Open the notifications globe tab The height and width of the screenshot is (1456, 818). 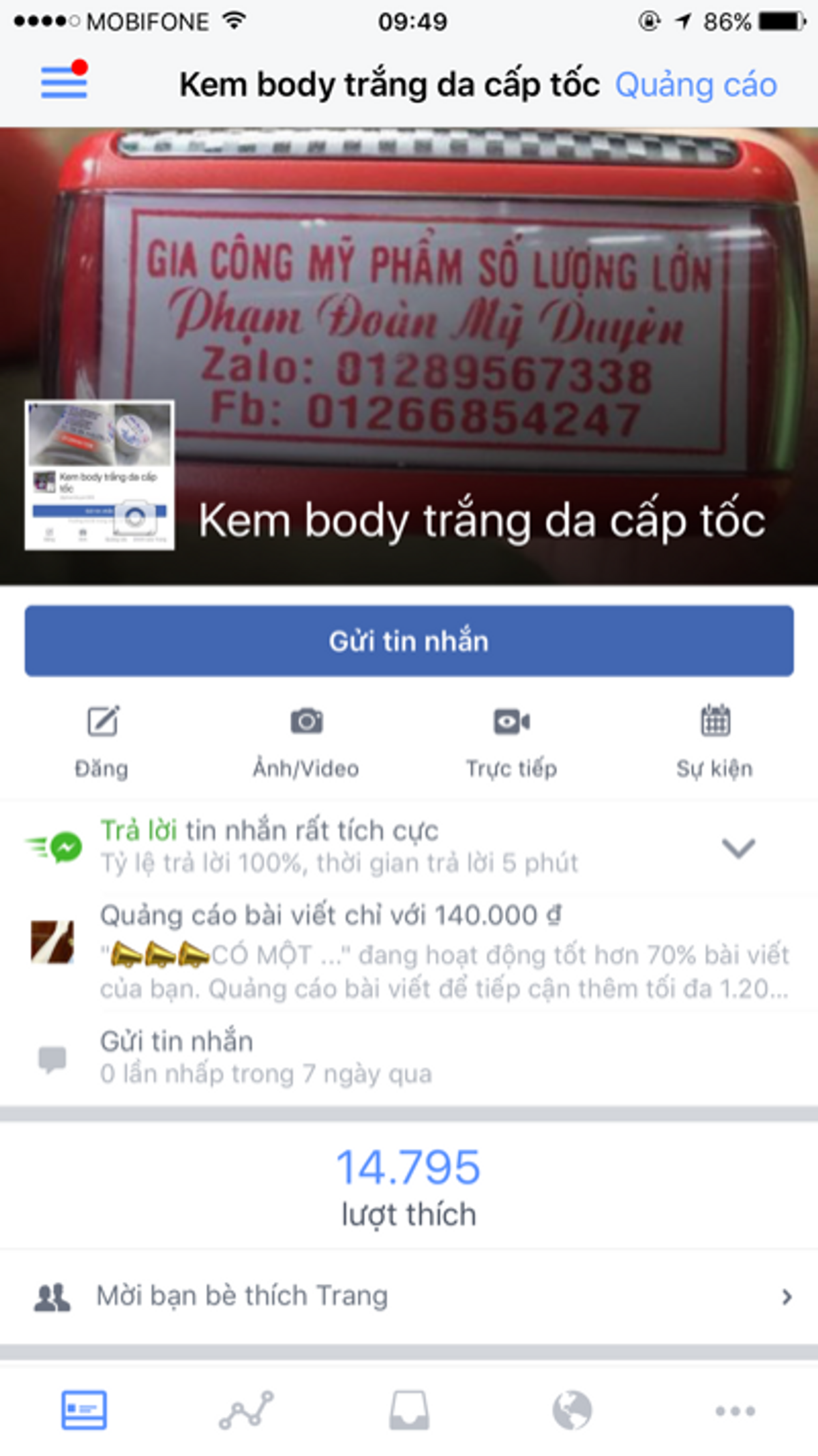(572, 1410)
